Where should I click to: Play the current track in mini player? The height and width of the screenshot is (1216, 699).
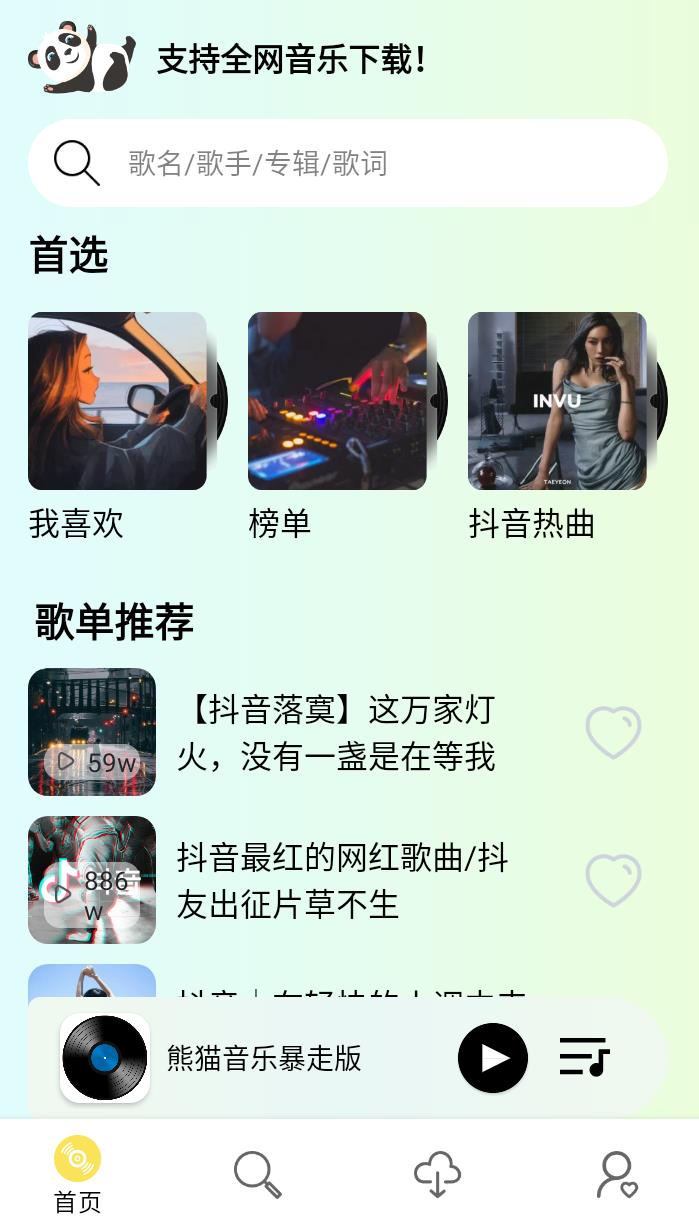point(493,1058)
